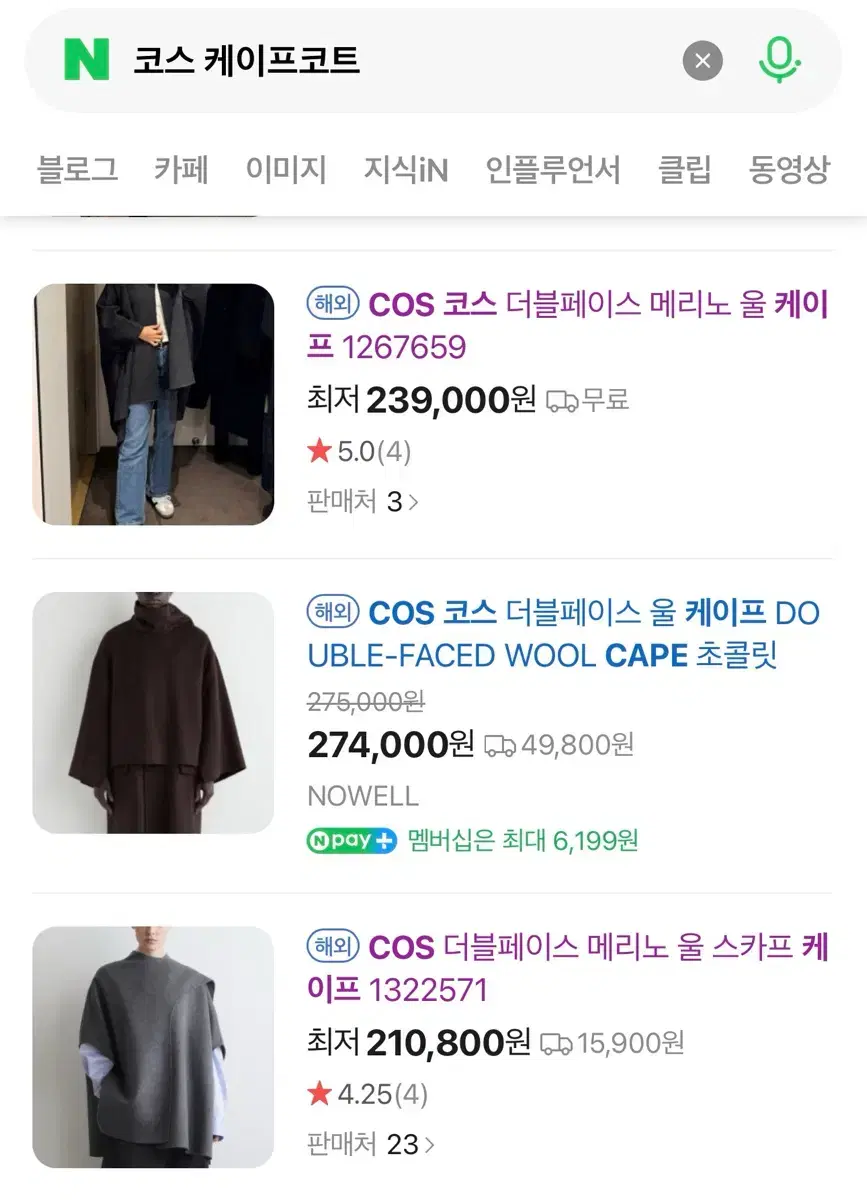Click the Npay payment badge icon
The height and width of the screenshot is (1200, 867).
350,841
